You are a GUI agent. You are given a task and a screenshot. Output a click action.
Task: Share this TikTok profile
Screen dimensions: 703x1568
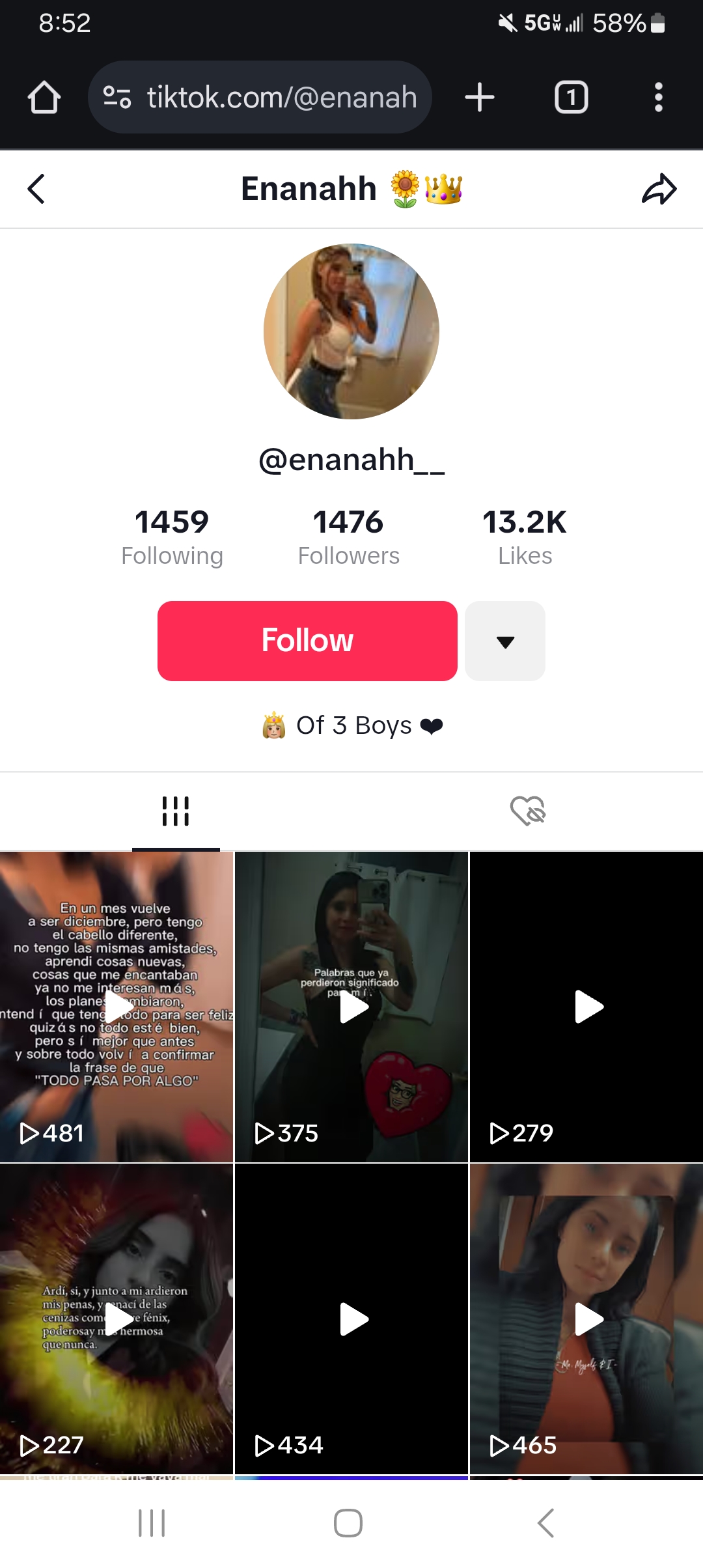pos(659,189)
